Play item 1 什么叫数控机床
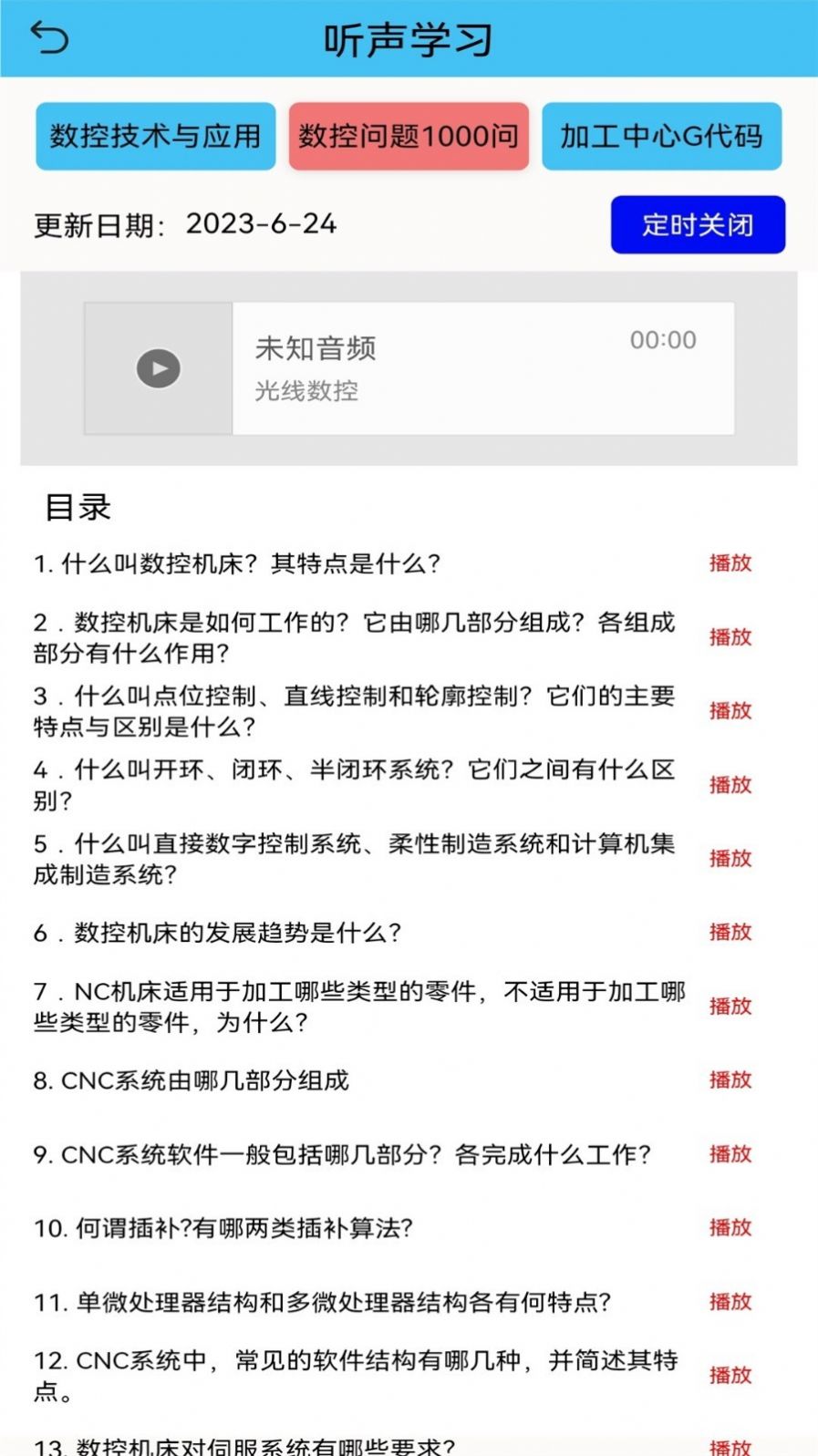This screenshot has height=1456, width=818. [730, 563]
